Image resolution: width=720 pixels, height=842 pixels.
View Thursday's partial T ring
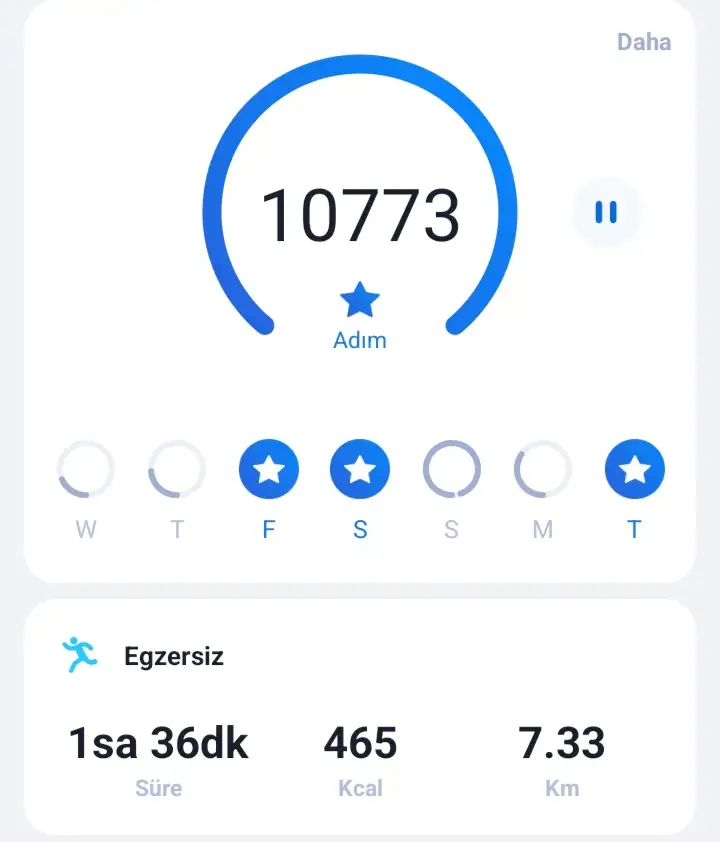click(x=177, y=469)
